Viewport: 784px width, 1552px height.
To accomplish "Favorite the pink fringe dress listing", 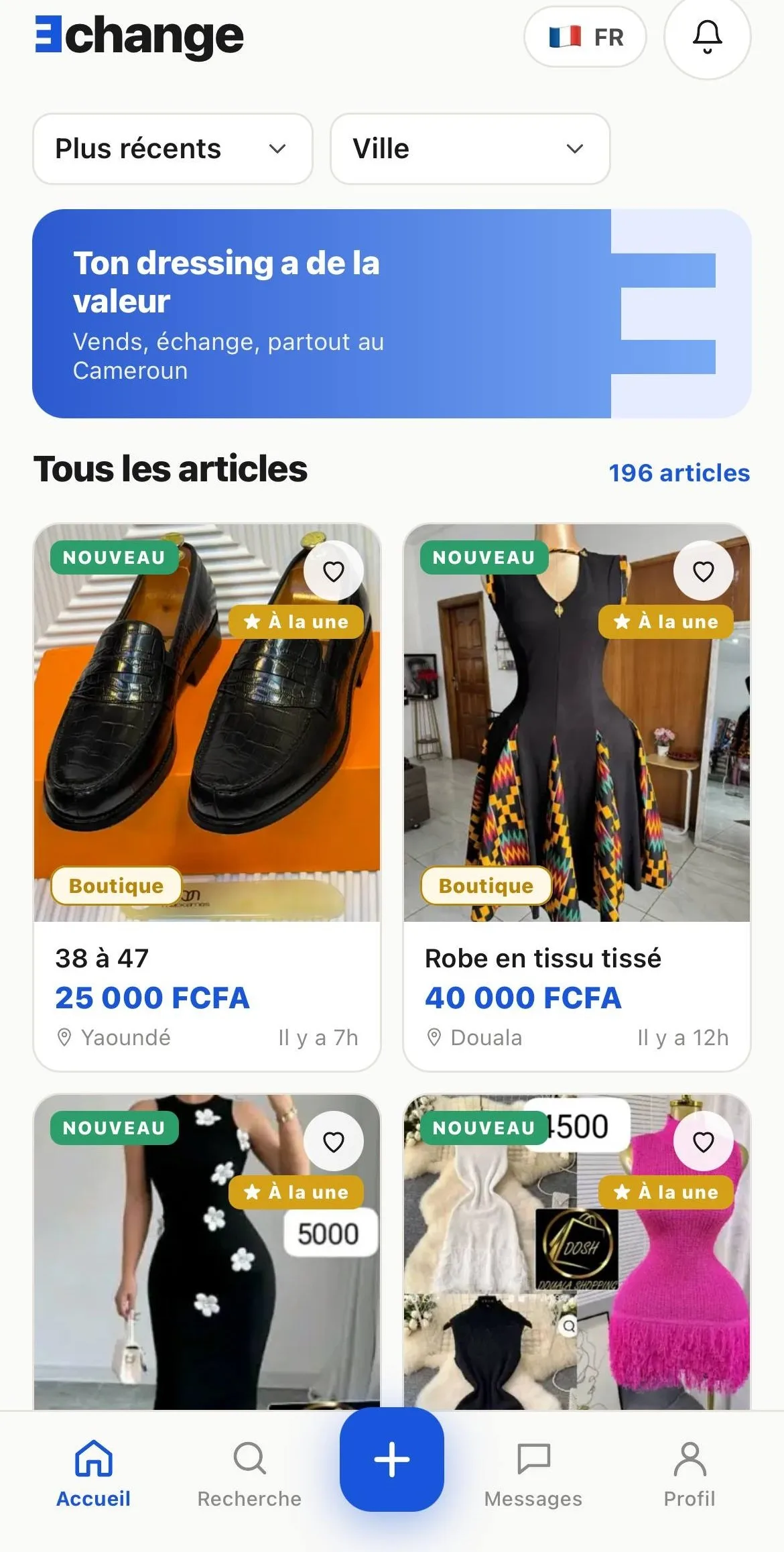I will [x=703, y=1142].
